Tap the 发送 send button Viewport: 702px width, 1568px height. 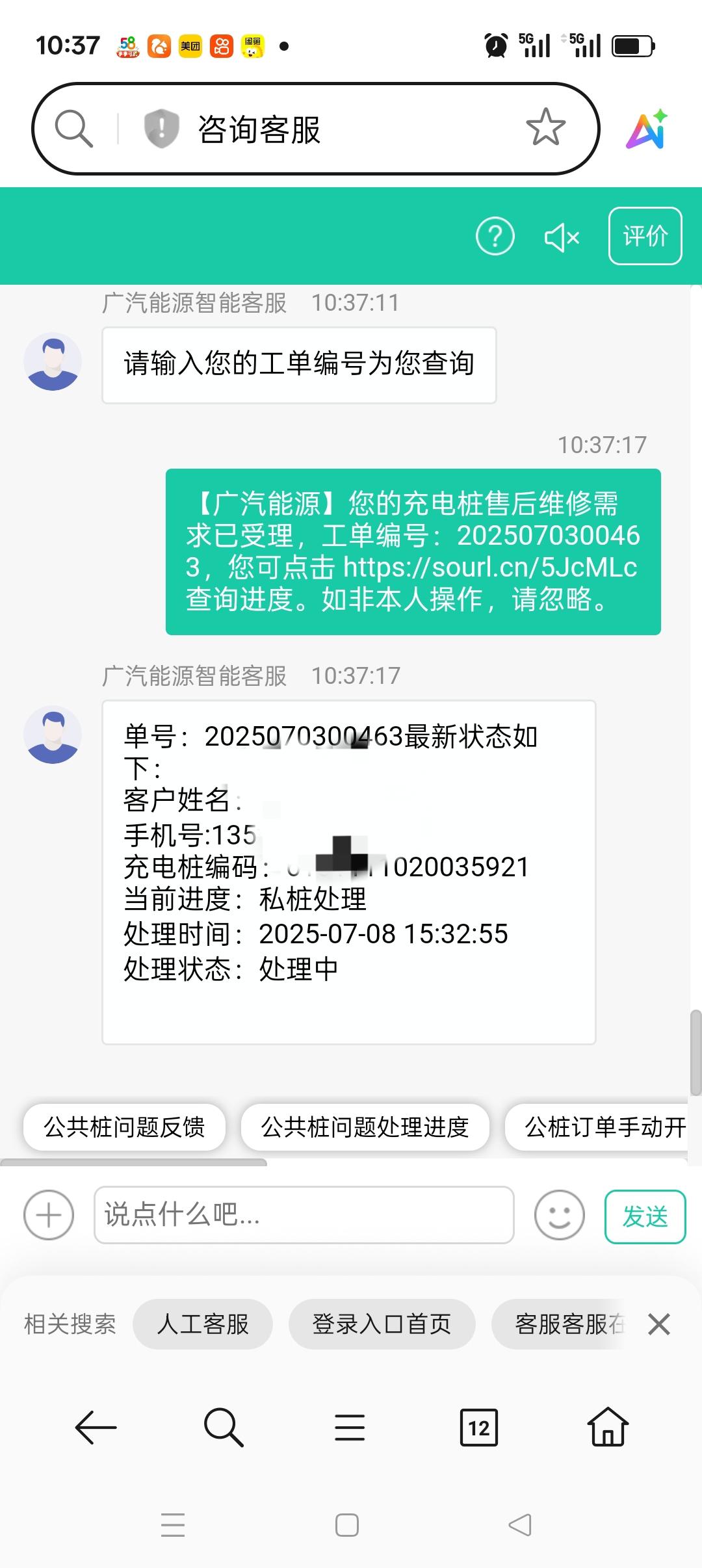[645, 1216]
